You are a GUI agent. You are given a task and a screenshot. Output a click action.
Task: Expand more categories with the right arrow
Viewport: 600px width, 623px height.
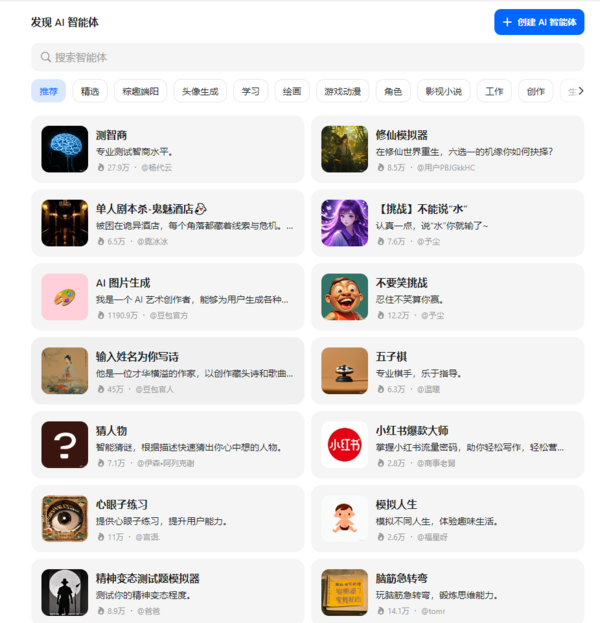click(x=580, y=91)
